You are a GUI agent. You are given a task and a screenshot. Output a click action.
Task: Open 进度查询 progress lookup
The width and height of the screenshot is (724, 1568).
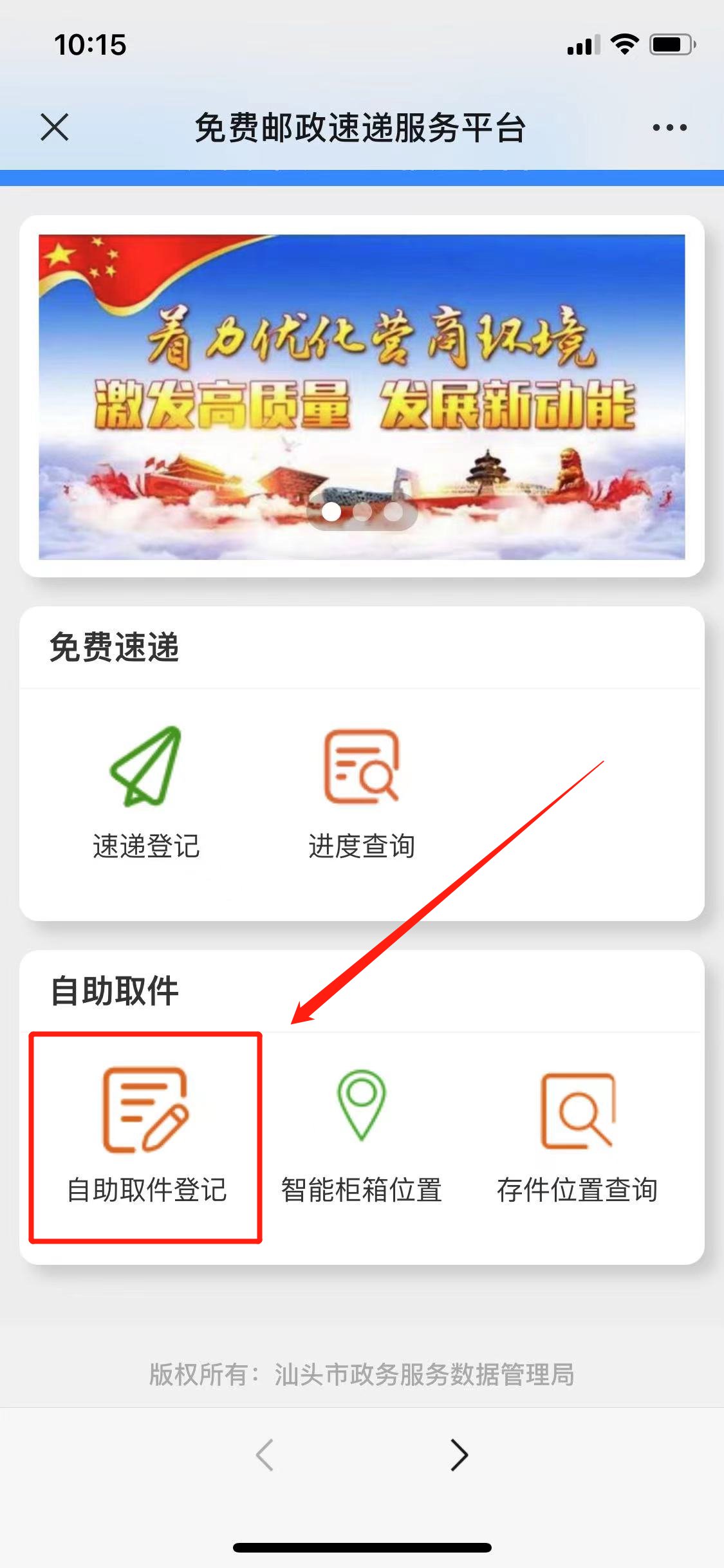coord(362,793)
